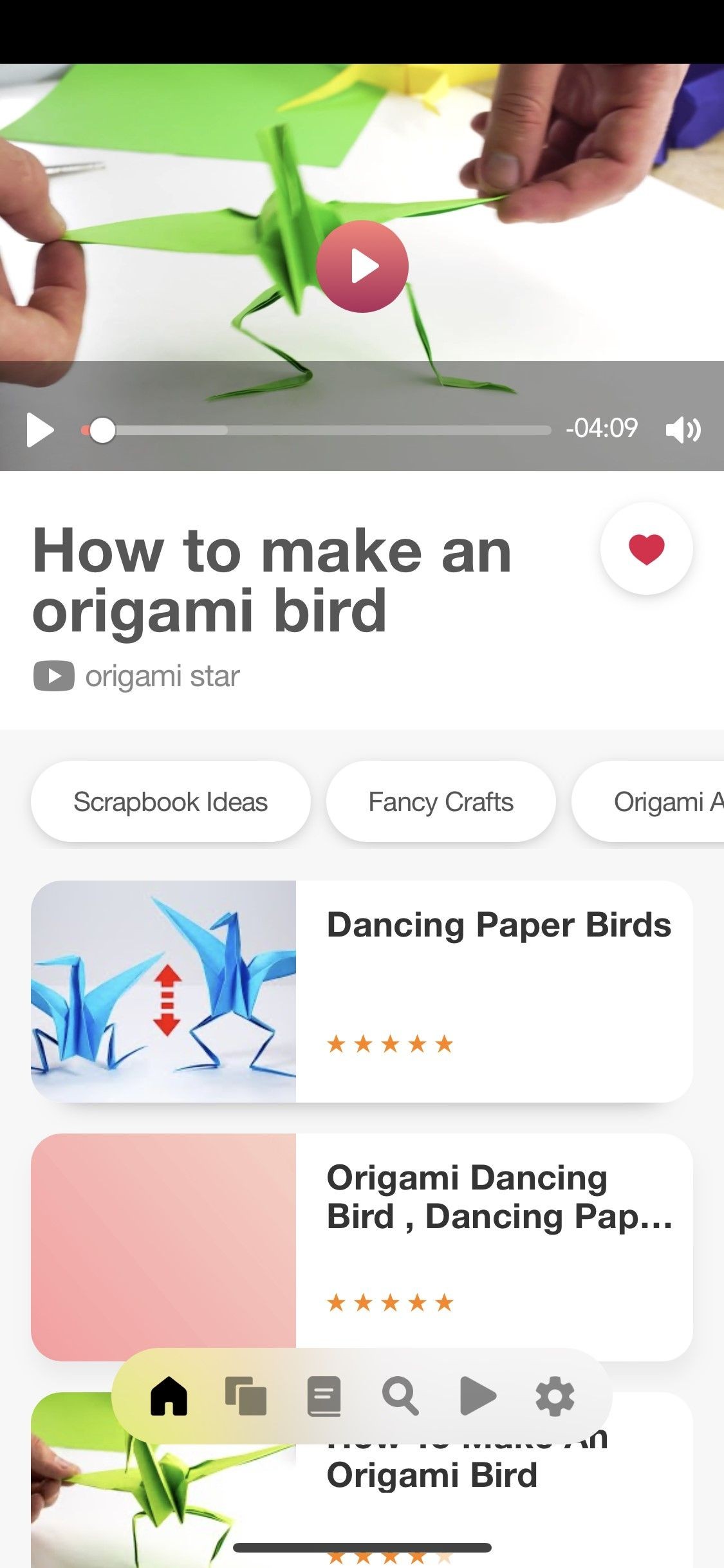
Task: Switch to the collections stack tab
Action: pyautogui.click(x=246, y=1396)
